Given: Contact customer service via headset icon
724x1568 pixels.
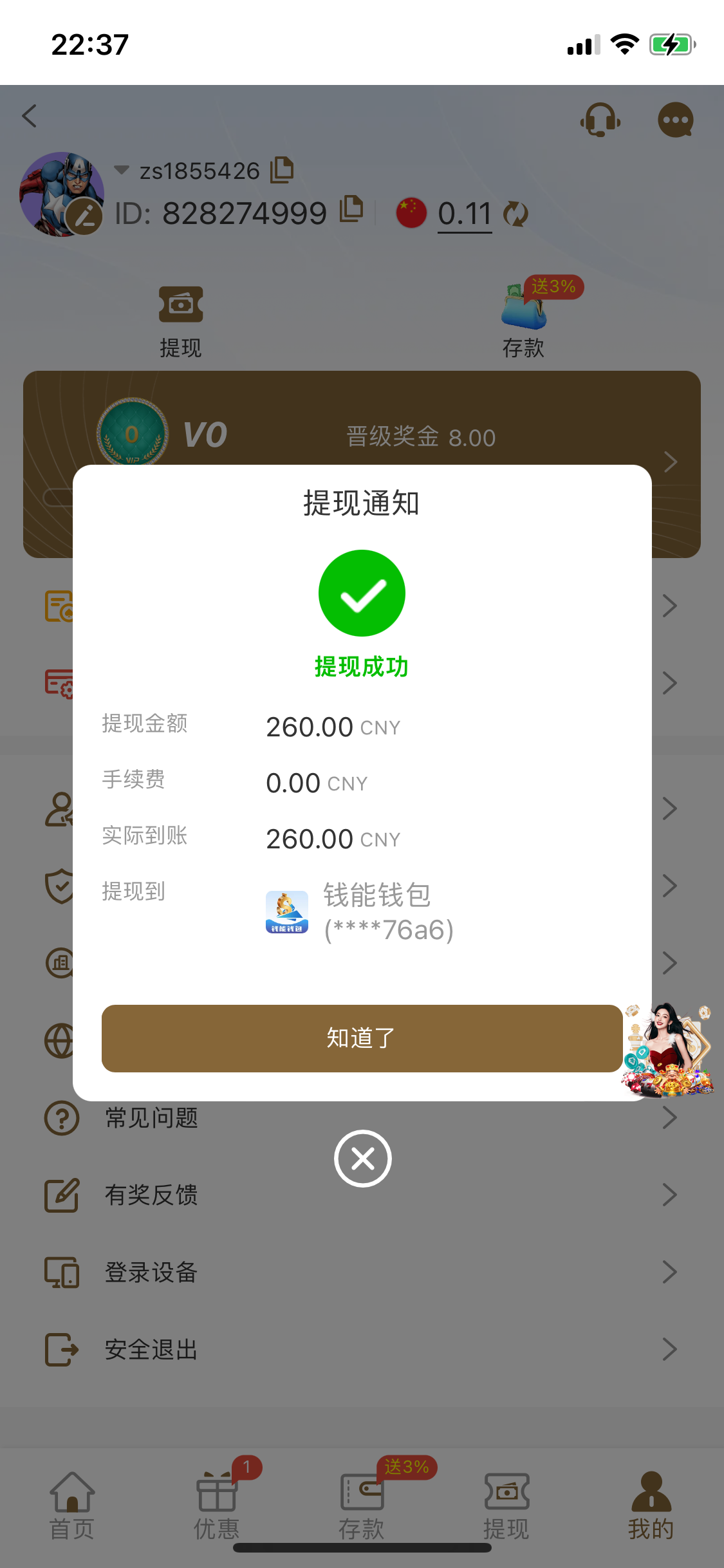Looking at the screenshot, I should (x=600, y=120).
